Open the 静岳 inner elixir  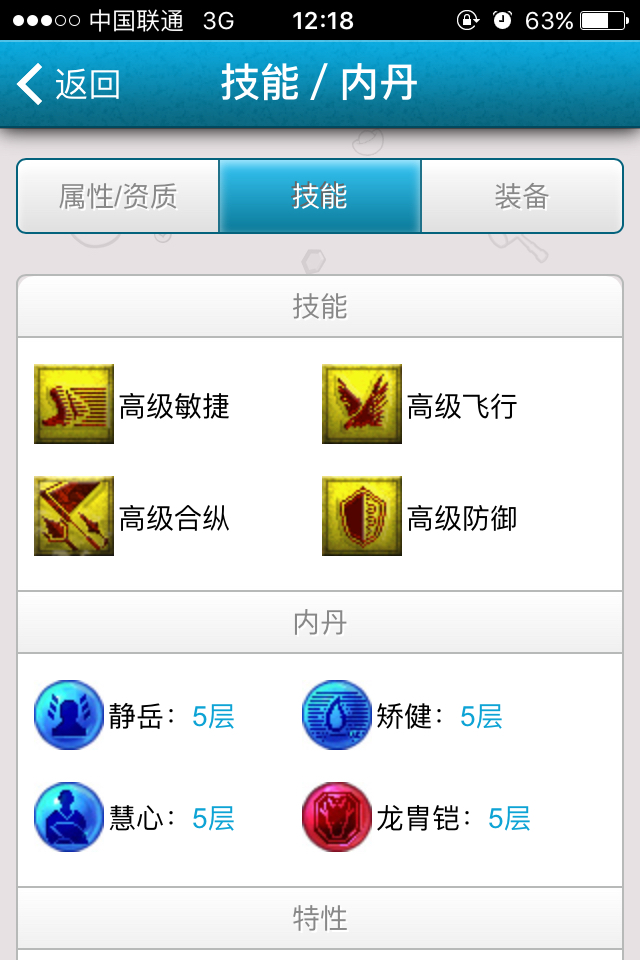click(x=69, y=715)
